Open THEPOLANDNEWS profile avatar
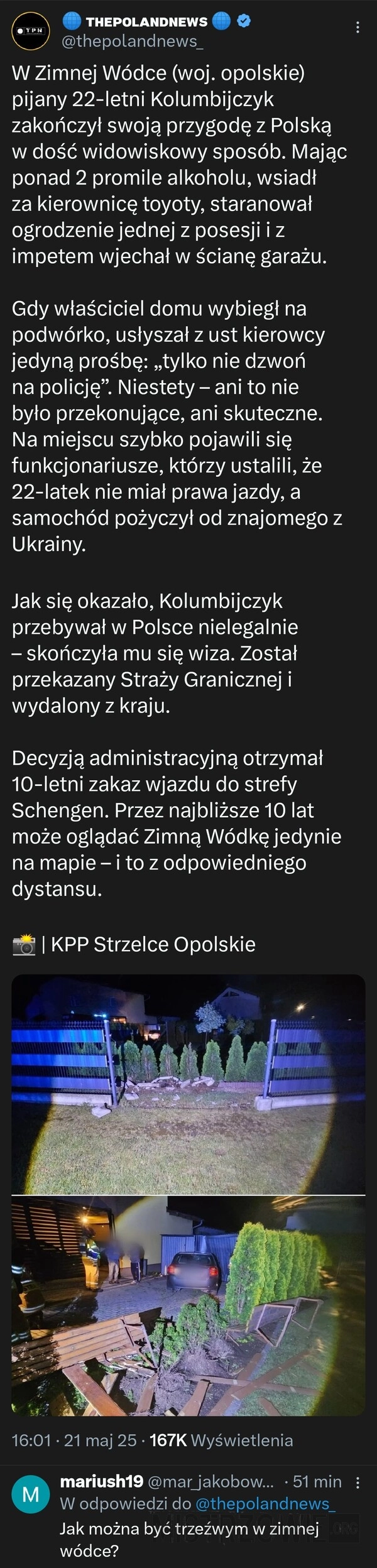377x1568 pixels. [x=31, y=31]
